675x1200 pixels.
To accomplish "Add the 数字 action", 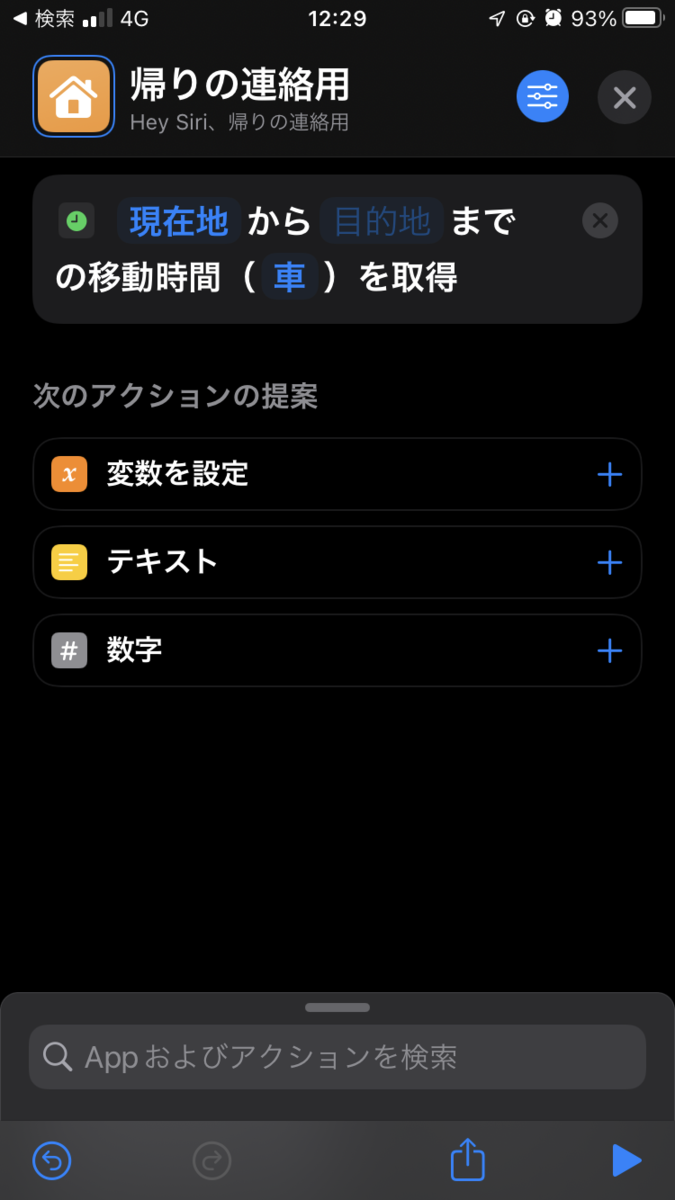I will (x=609, y=651).
